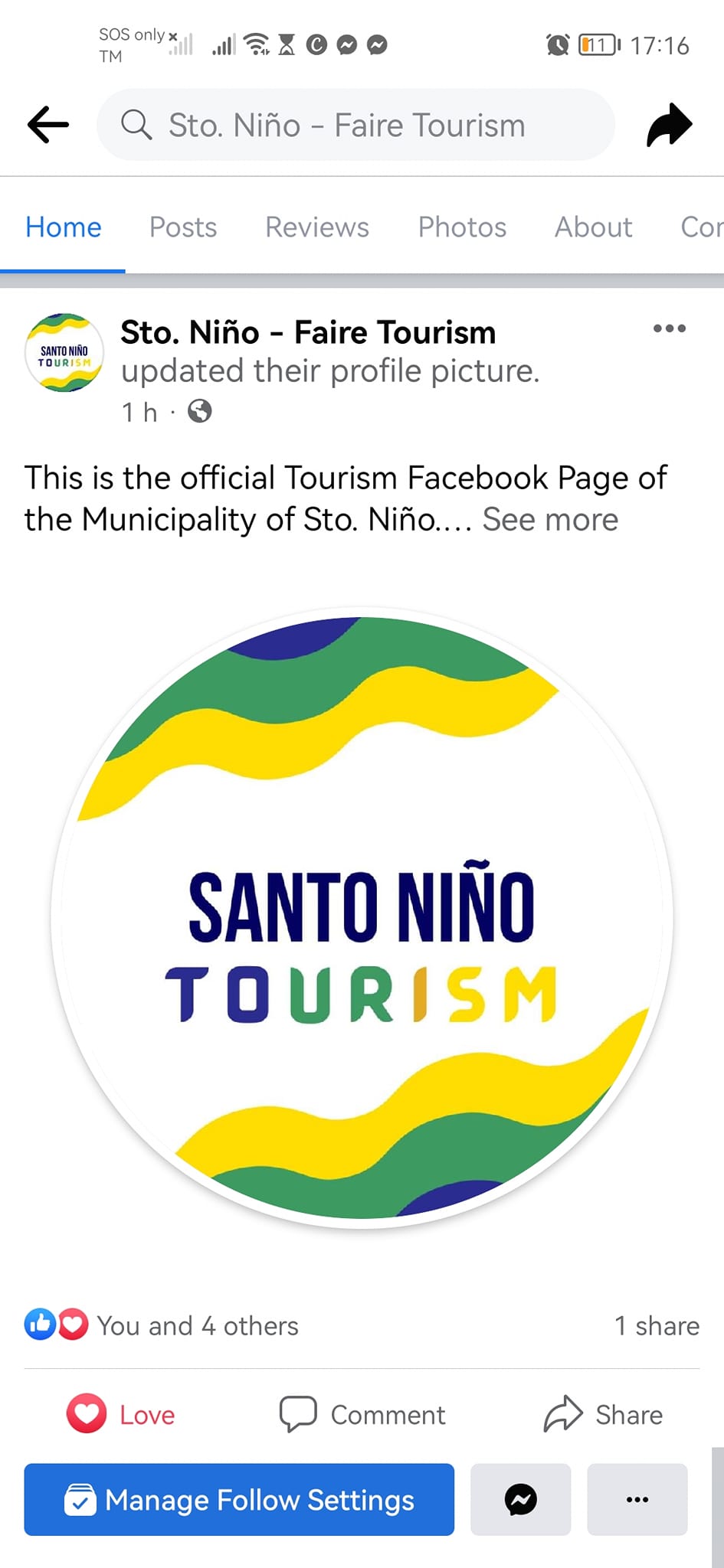Switch to the Posts tab
The image size is (724, 1568).
[183, 227]
